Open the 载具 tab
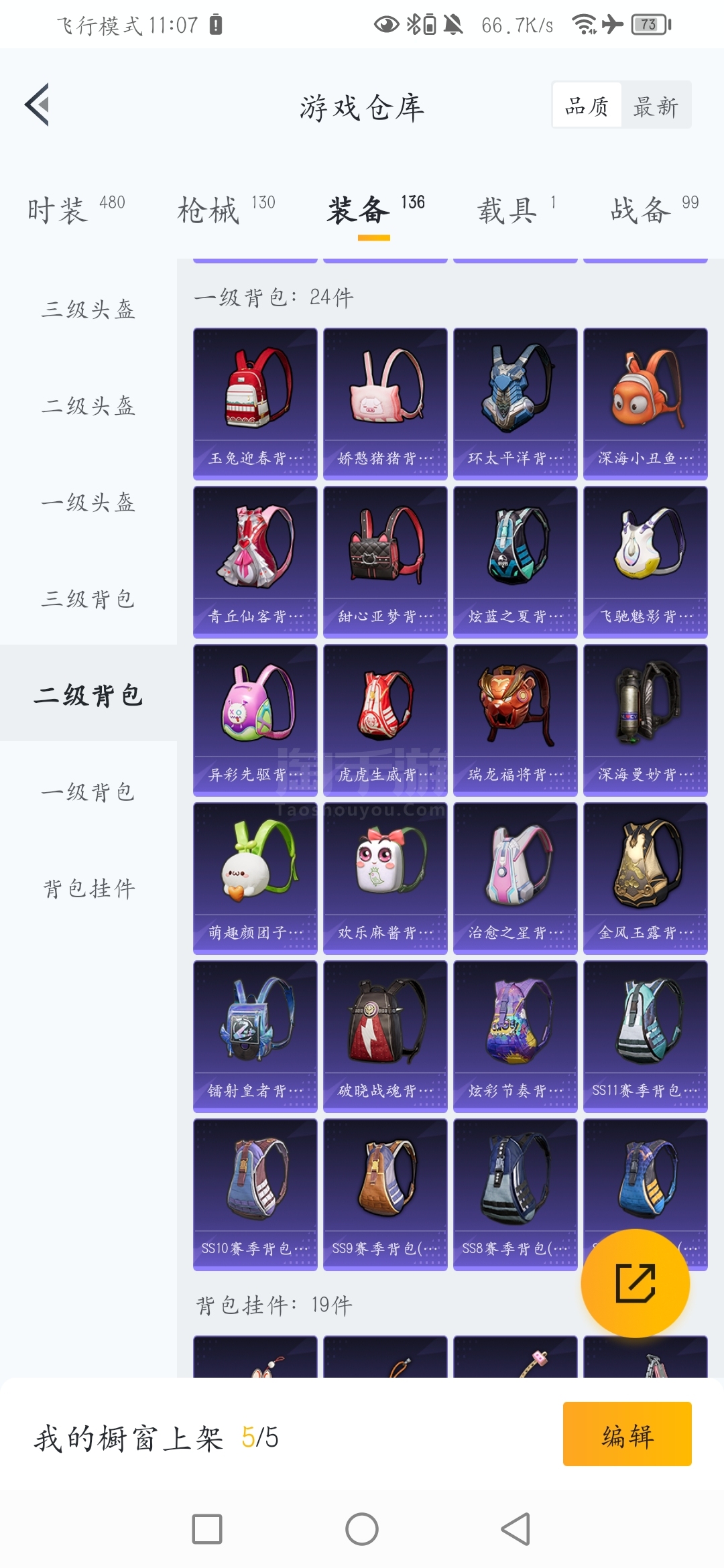Image resolution: width=724 pixels, height=1568 pixels. (516, 209)
